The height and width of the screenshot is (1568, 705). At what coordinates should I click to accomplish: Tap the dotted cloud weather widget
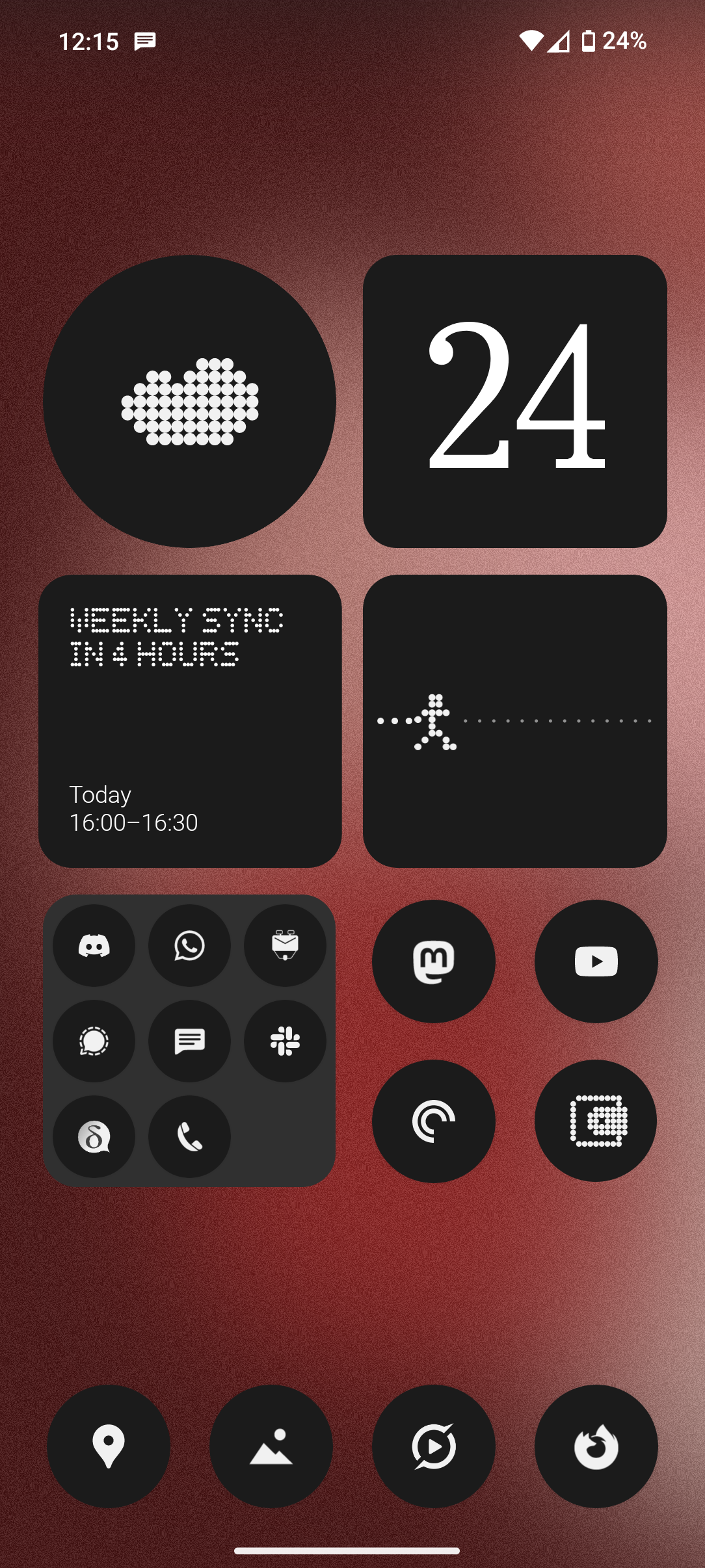click(x=189, y=401)
